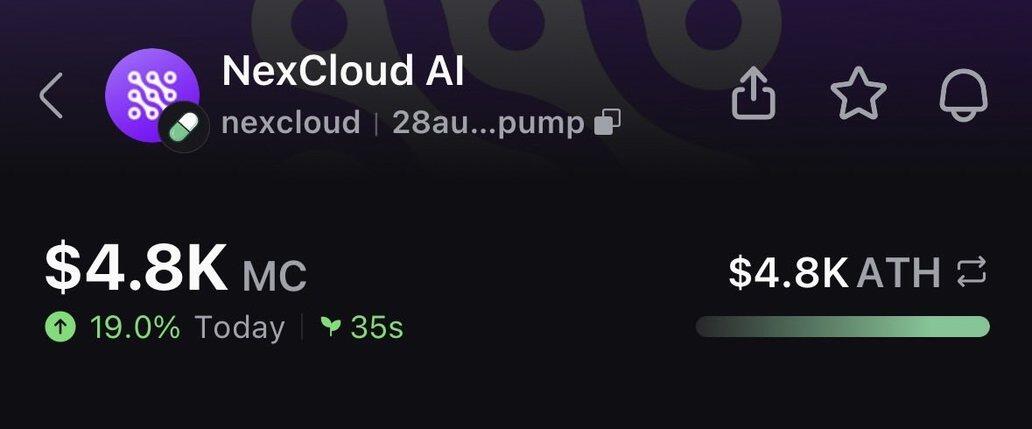The image size is (1032, 429).
Task: Add NexCloud AI to favorites with star
Action: pyautogui.click(x=858, y=96)
